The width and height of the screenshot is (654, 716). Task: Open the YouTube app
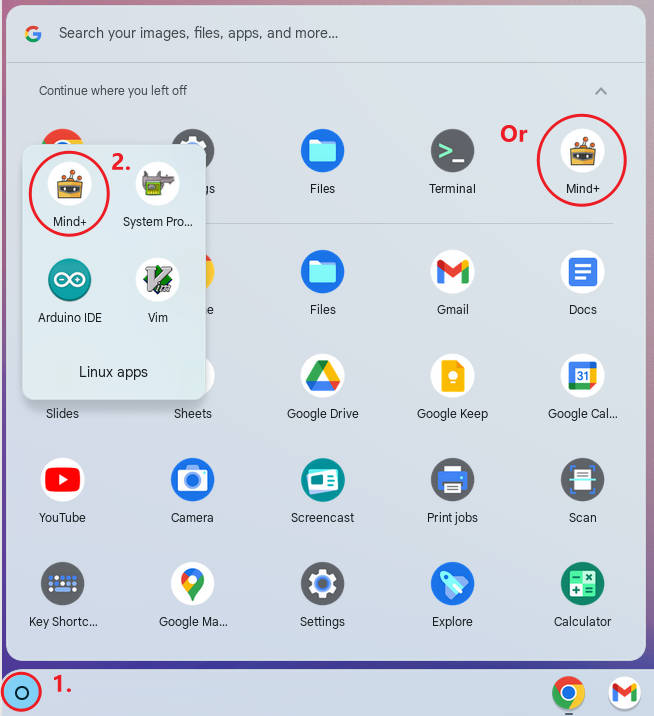[62, 481]
